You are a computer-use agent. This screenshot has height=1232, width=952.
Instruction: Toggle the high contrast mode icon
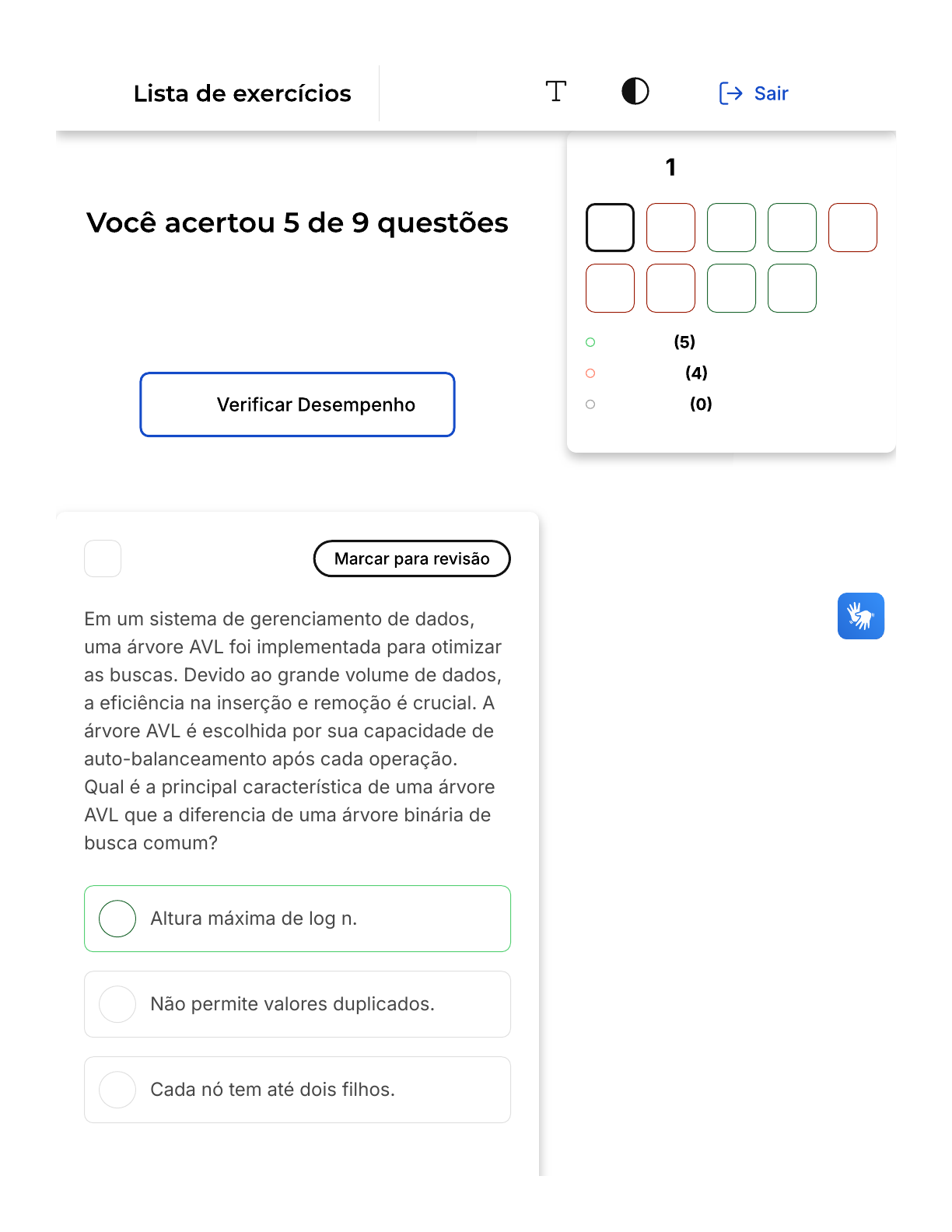pos(635,92)
